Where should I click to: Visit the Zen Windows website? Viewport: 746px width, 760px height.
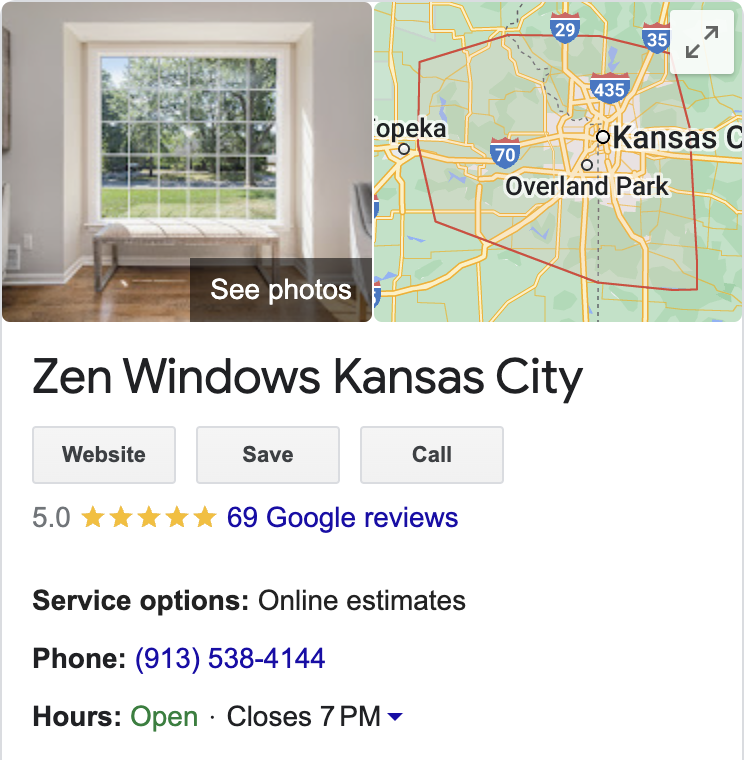104,455
